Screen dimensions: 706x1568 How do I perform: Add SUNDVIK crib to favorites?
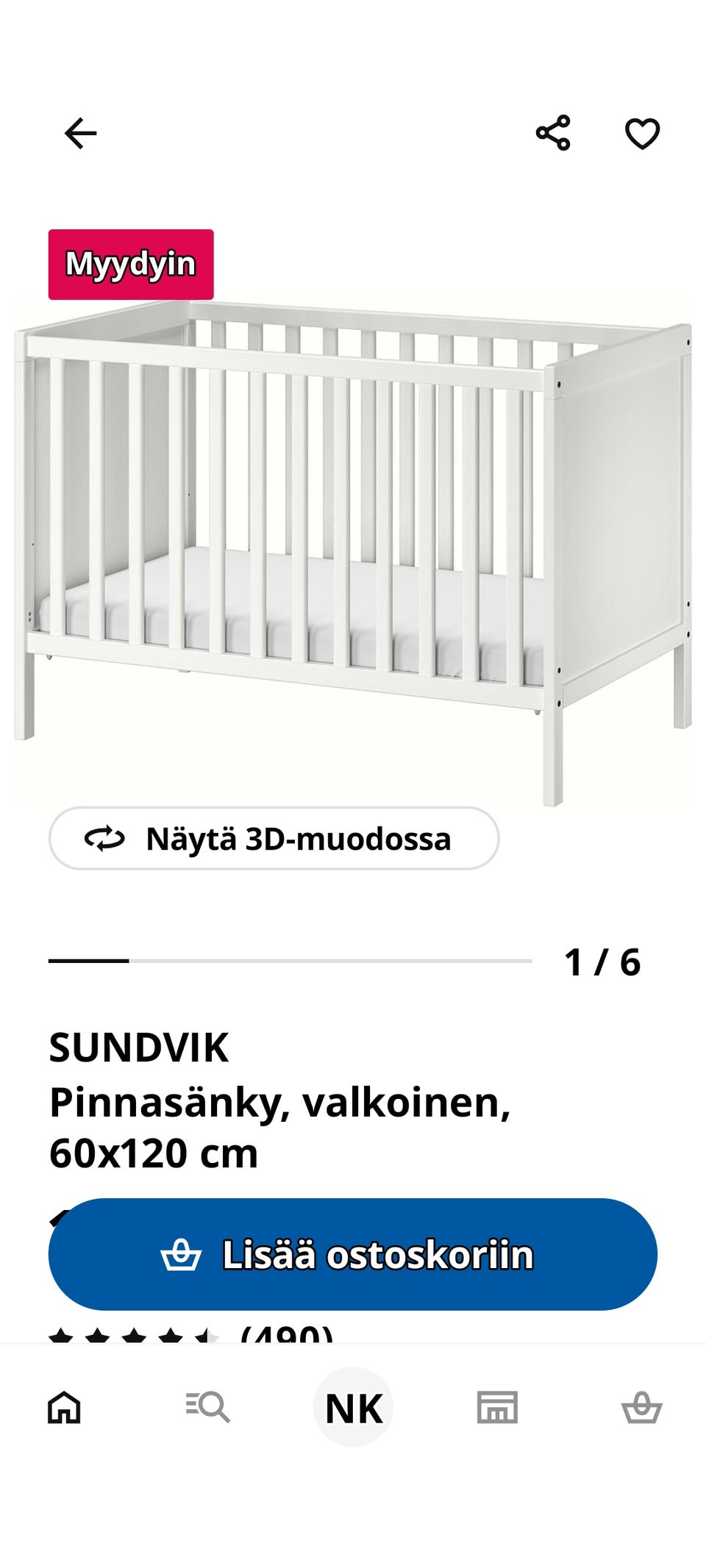[x=642, y=133]
